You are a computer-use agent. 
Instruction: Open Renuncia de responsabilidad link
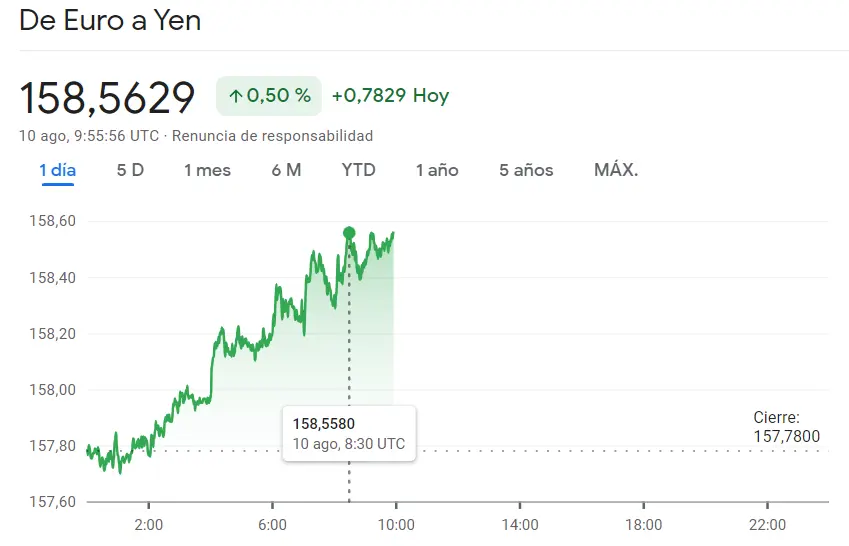point(272,135)
